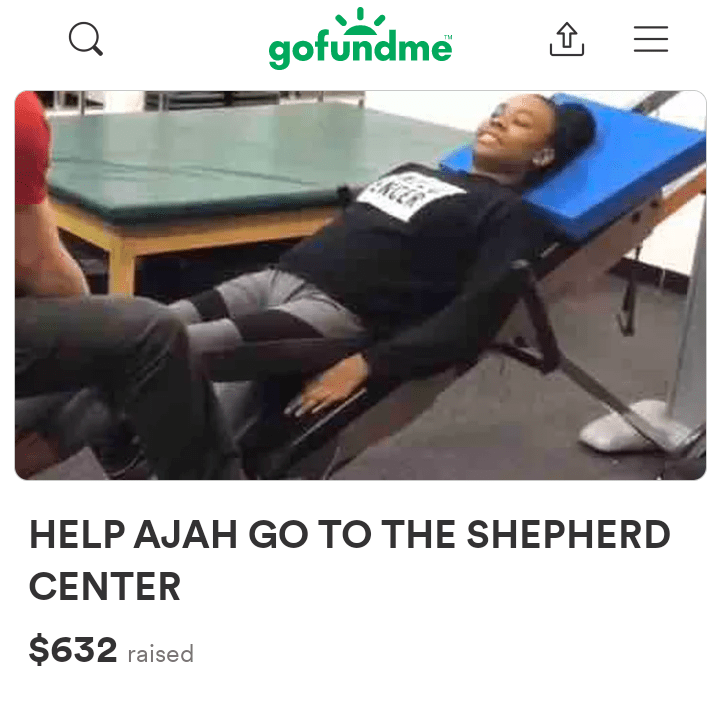
Task: Open the search magnifier icon
Action: (86, 40)
